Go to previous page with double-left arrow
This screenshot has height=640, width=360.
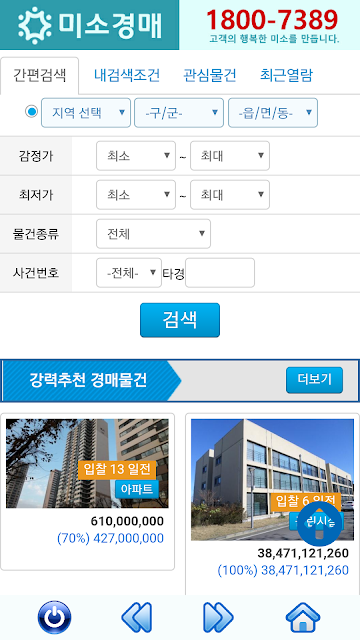point(137,617)
